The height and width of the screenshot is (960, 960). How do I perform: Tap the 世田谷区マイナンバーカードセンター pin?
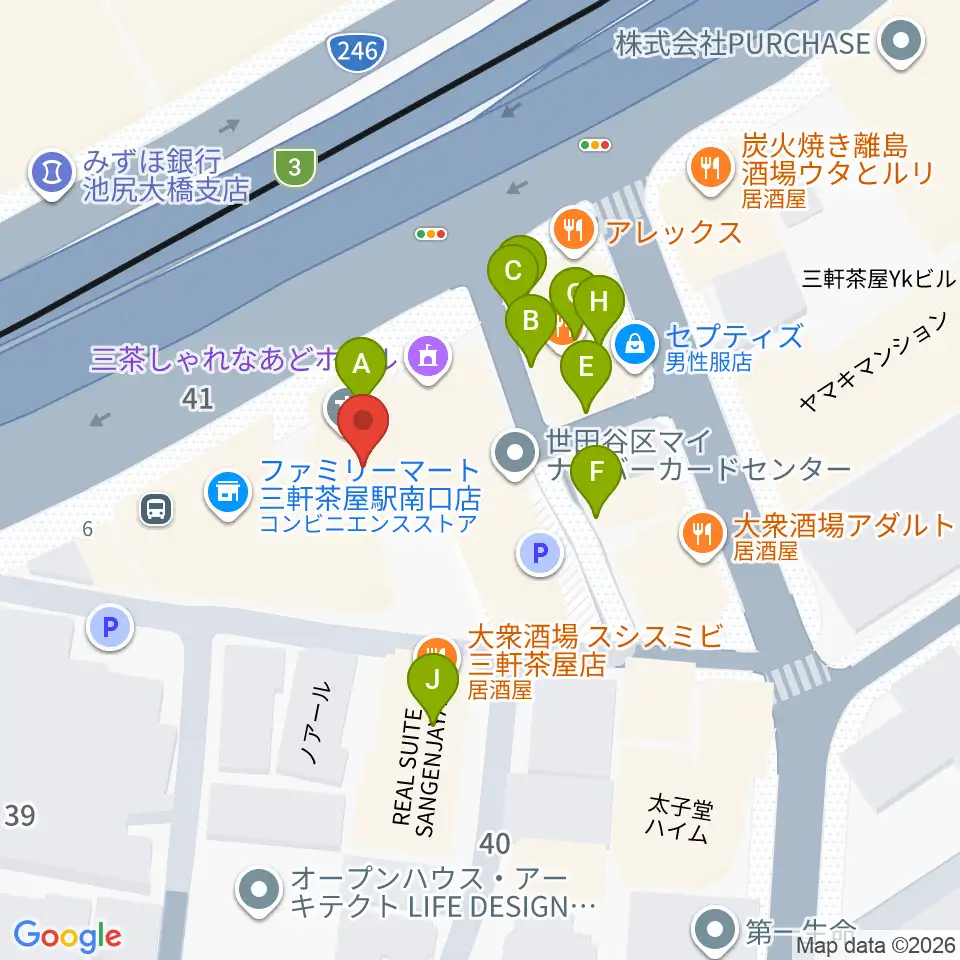(x=516, y=452)
